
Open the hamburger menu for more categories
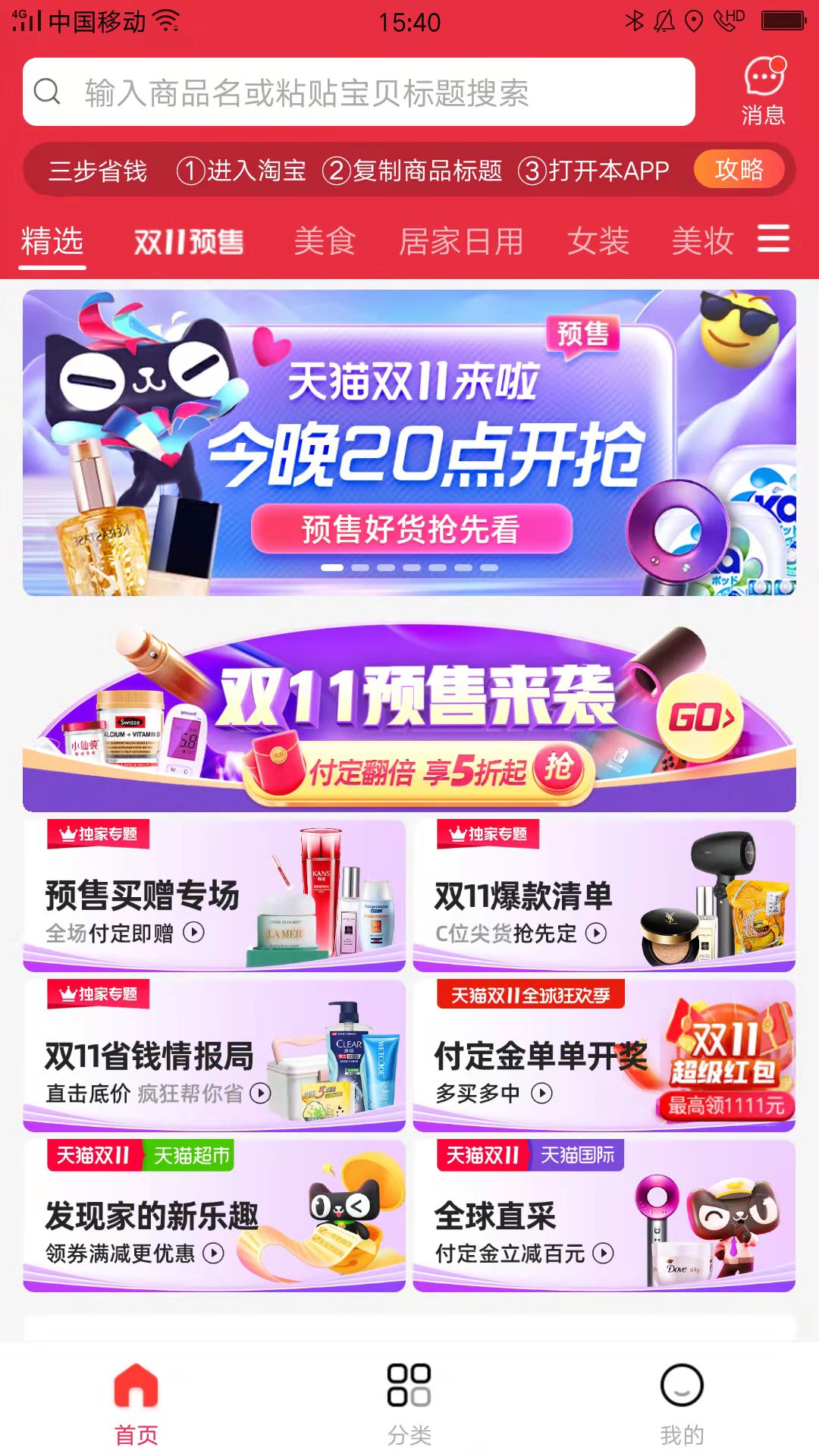point(774,240)
